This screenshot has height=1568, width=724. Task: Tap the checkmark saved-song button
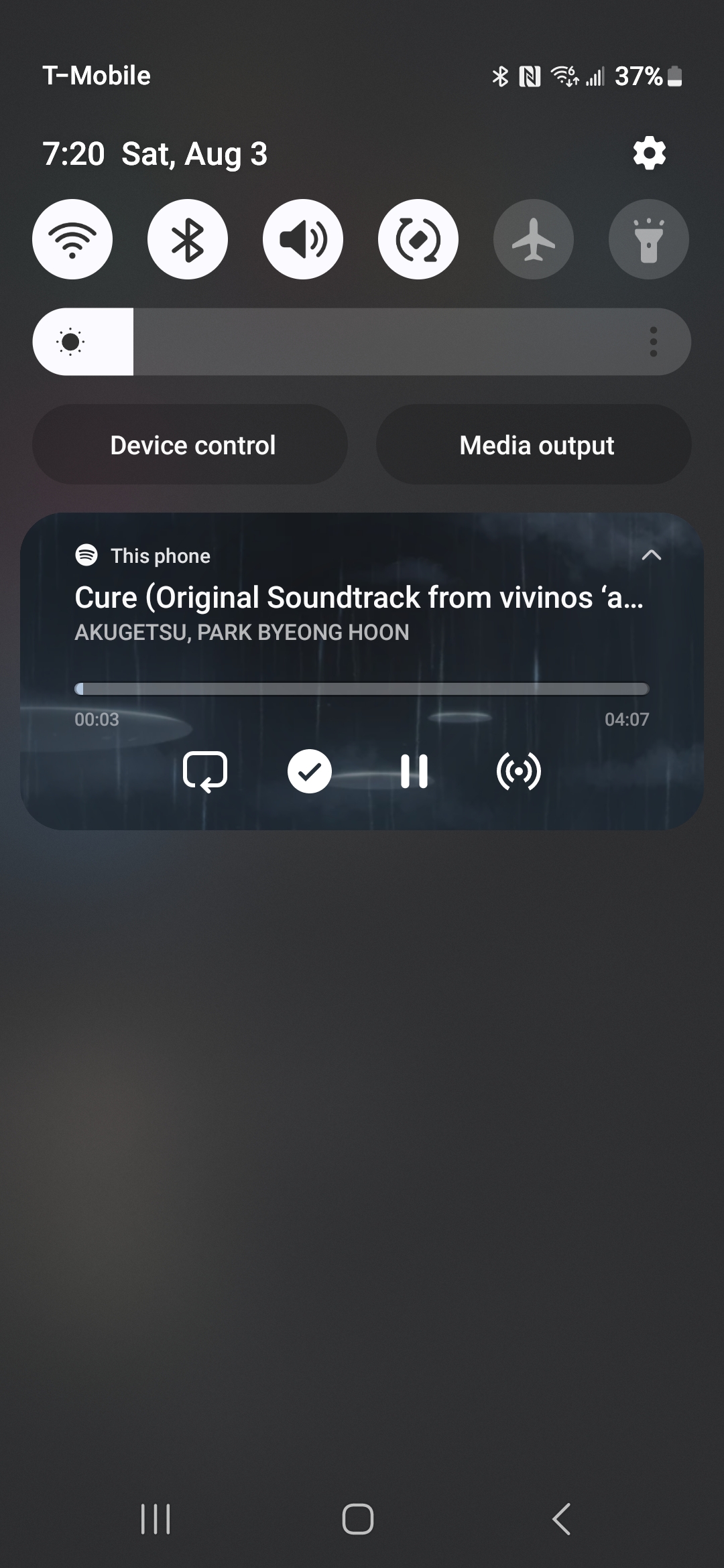[x=310, y=771]
